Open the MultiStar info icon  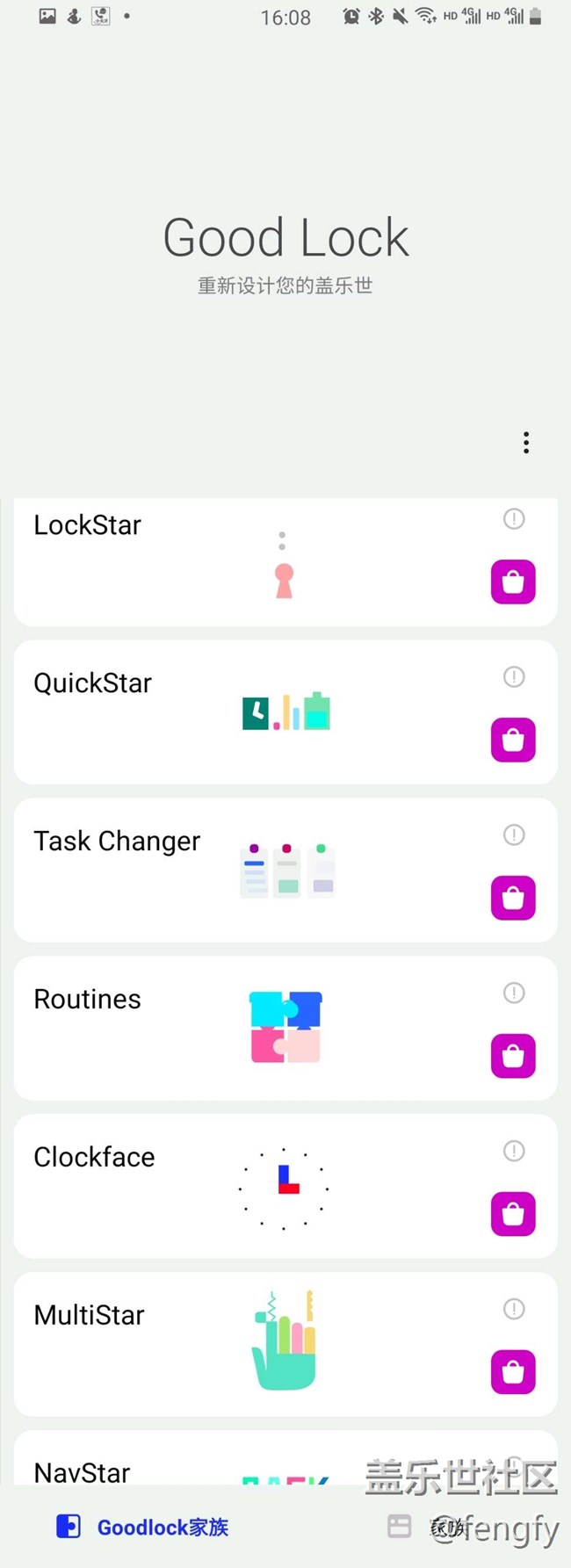(514, 1309)
